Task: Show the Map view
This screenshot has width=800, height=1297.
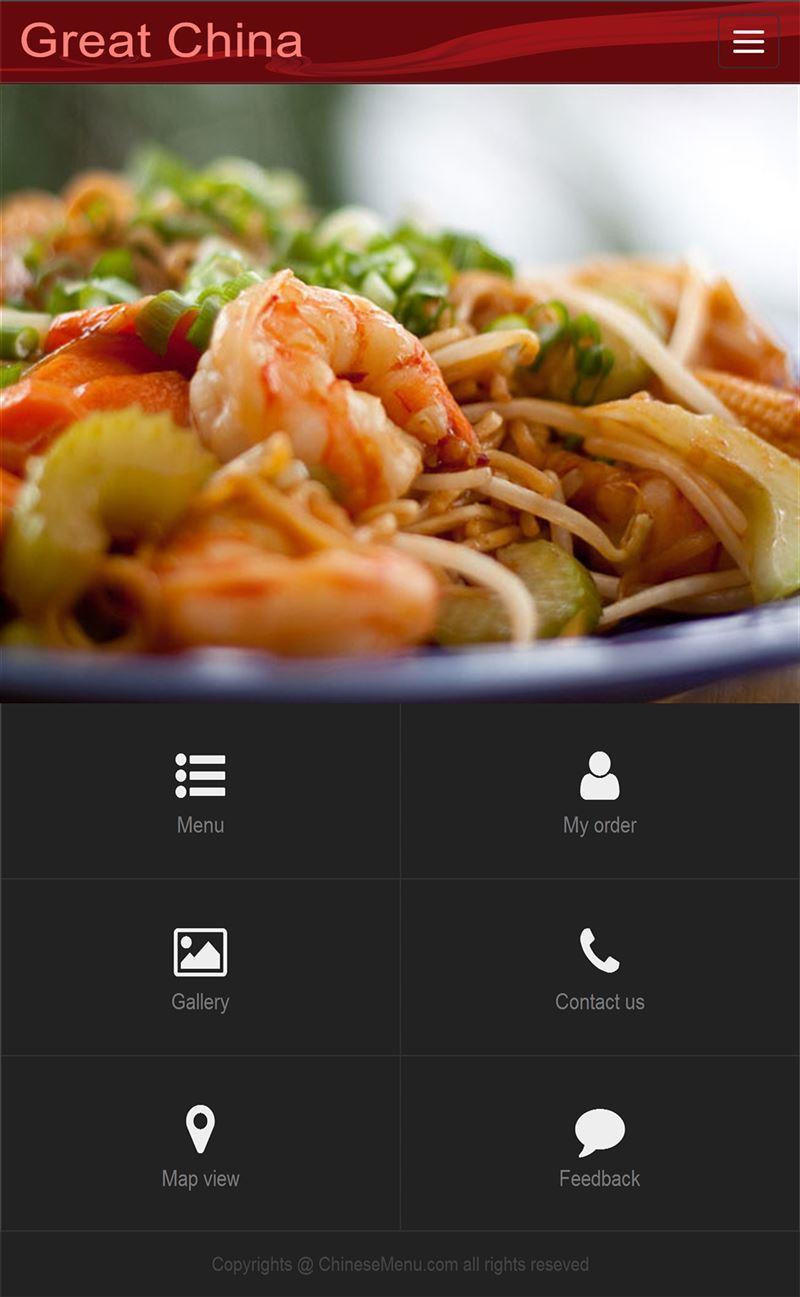Action: [200, 1145]
